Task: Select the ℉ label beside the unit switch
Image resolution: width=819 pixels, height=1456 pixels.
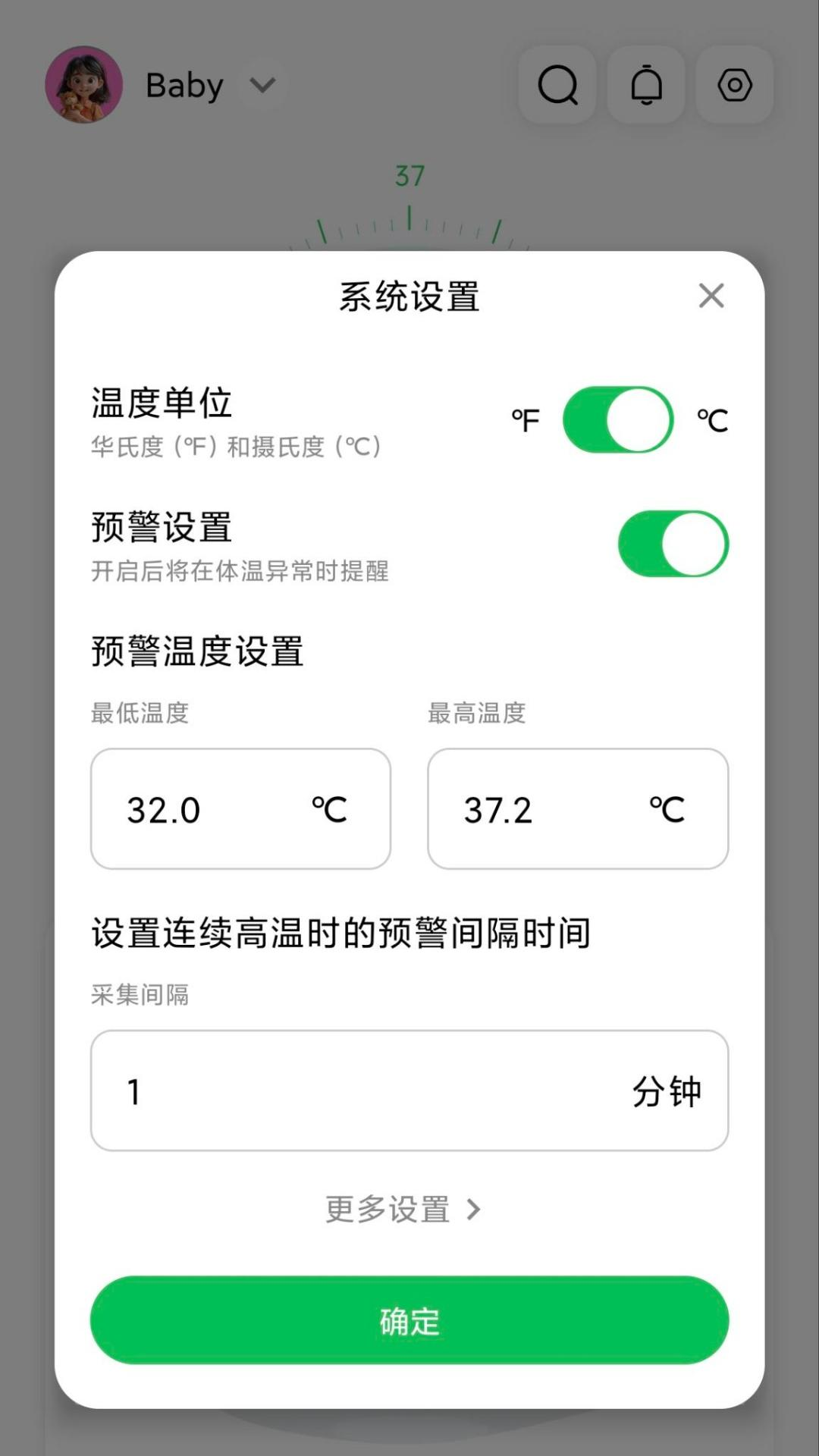Action: 525,419
